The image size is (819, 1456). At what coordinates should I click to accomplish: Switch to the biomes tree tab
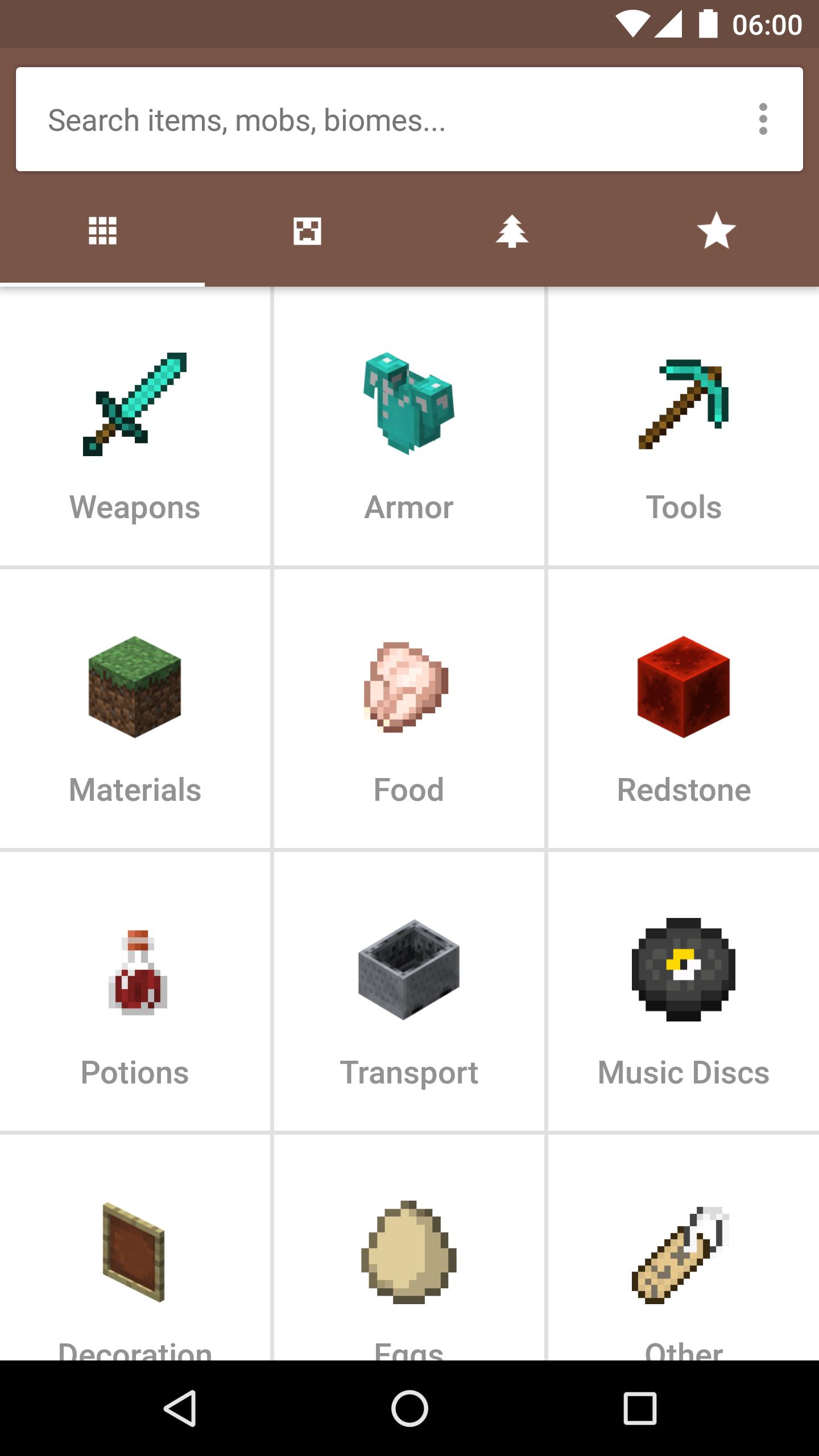512,231
